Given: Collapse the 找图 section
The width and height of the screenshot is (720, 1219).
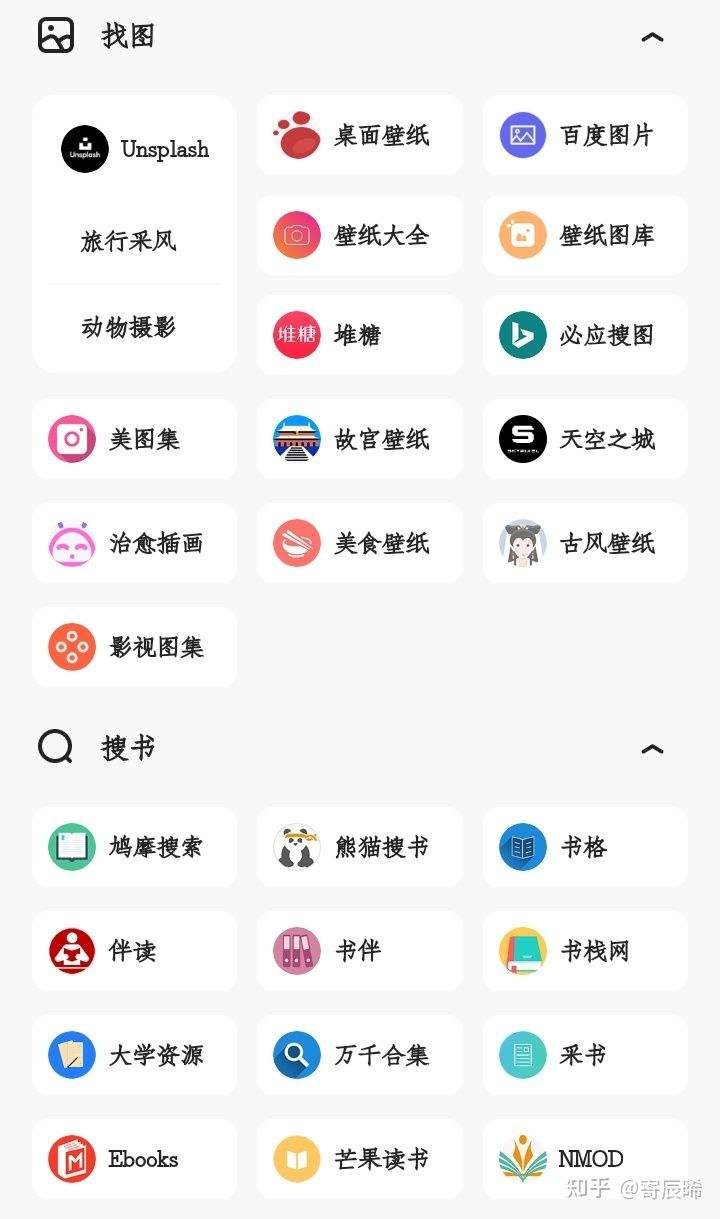Looking at the screenshot, I should 652,37.
